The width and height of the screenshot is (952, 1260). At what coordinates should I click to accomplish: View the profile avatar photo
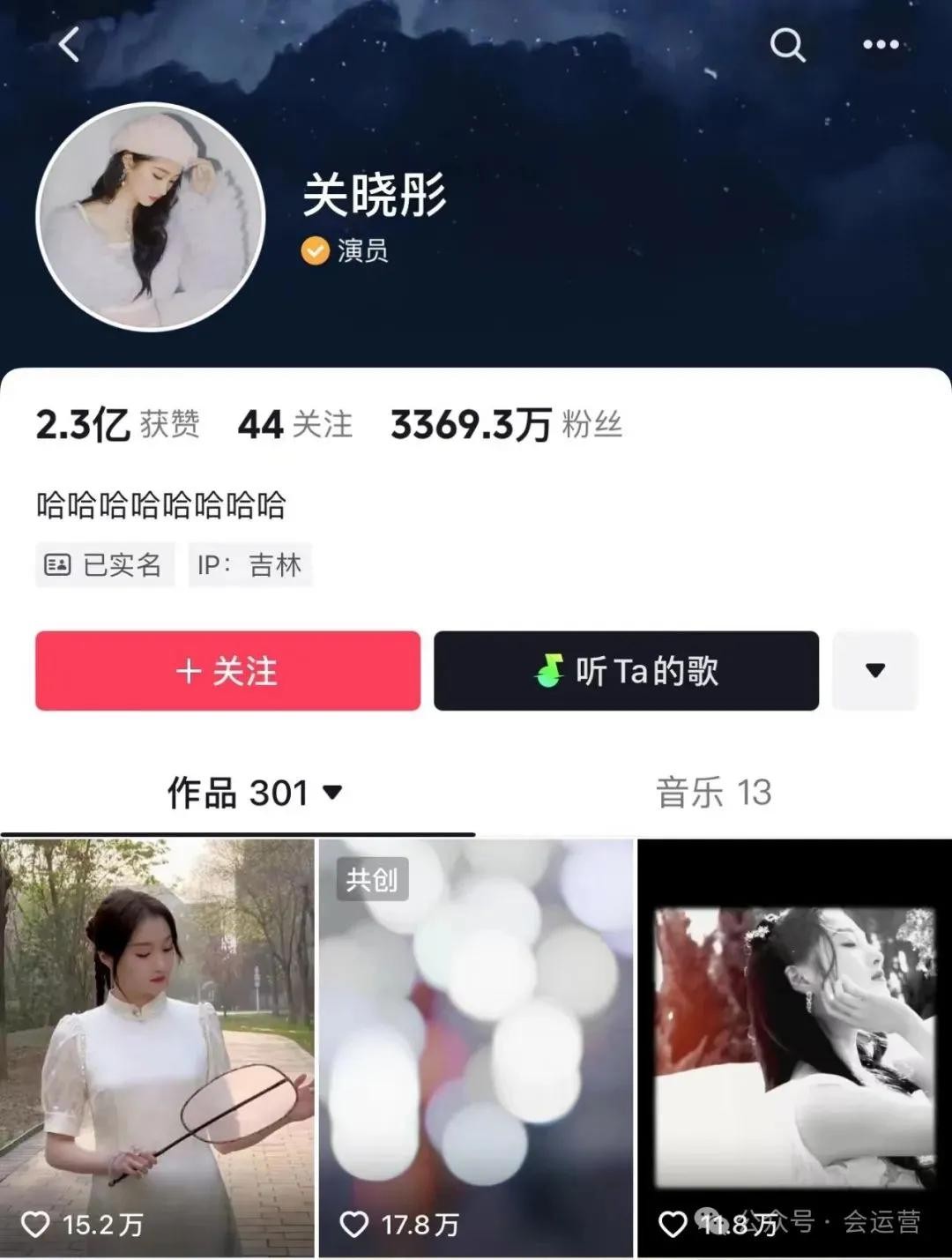click(151, 217)
